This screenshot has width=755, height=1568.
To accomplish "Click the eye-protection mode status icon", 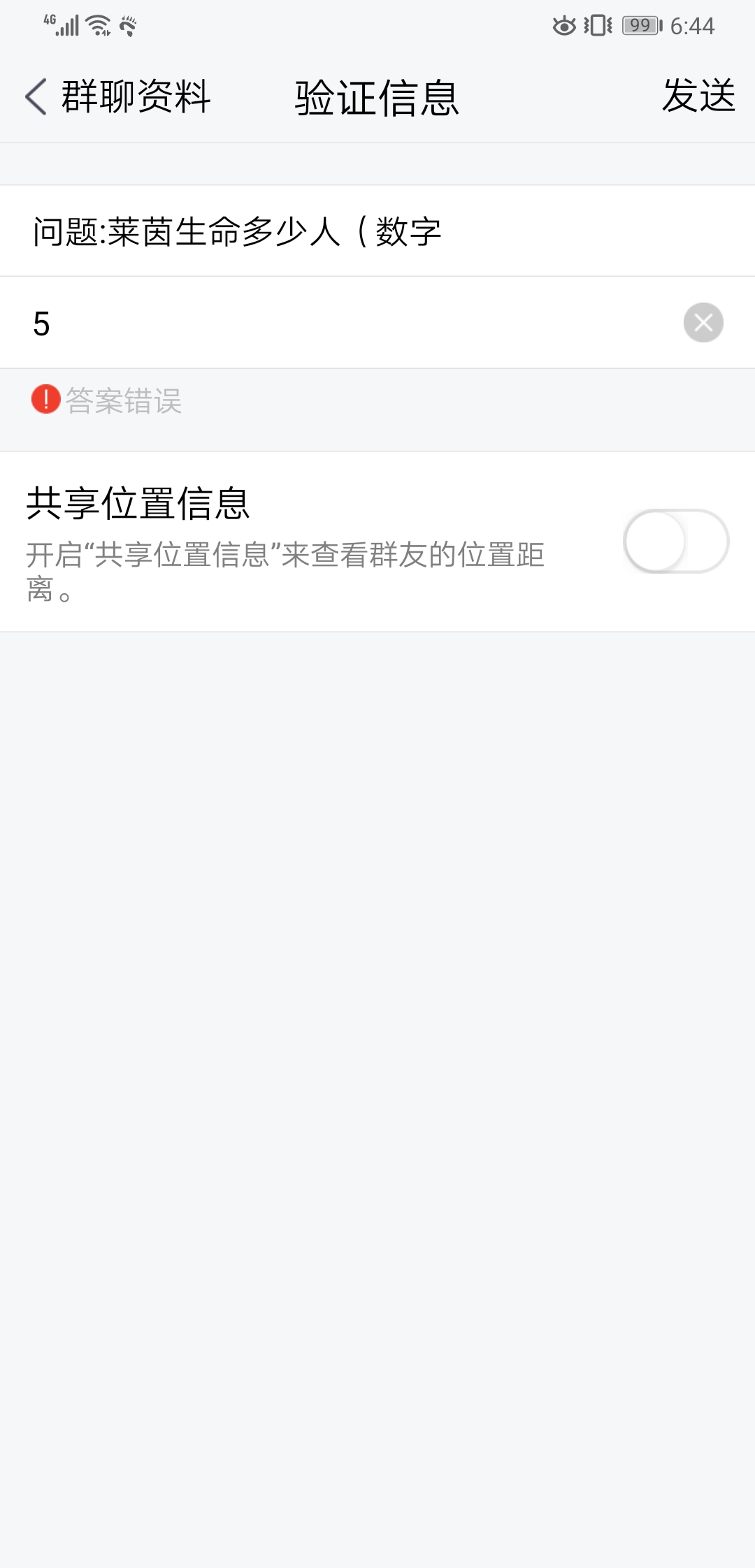I will [x=564, y=25].
